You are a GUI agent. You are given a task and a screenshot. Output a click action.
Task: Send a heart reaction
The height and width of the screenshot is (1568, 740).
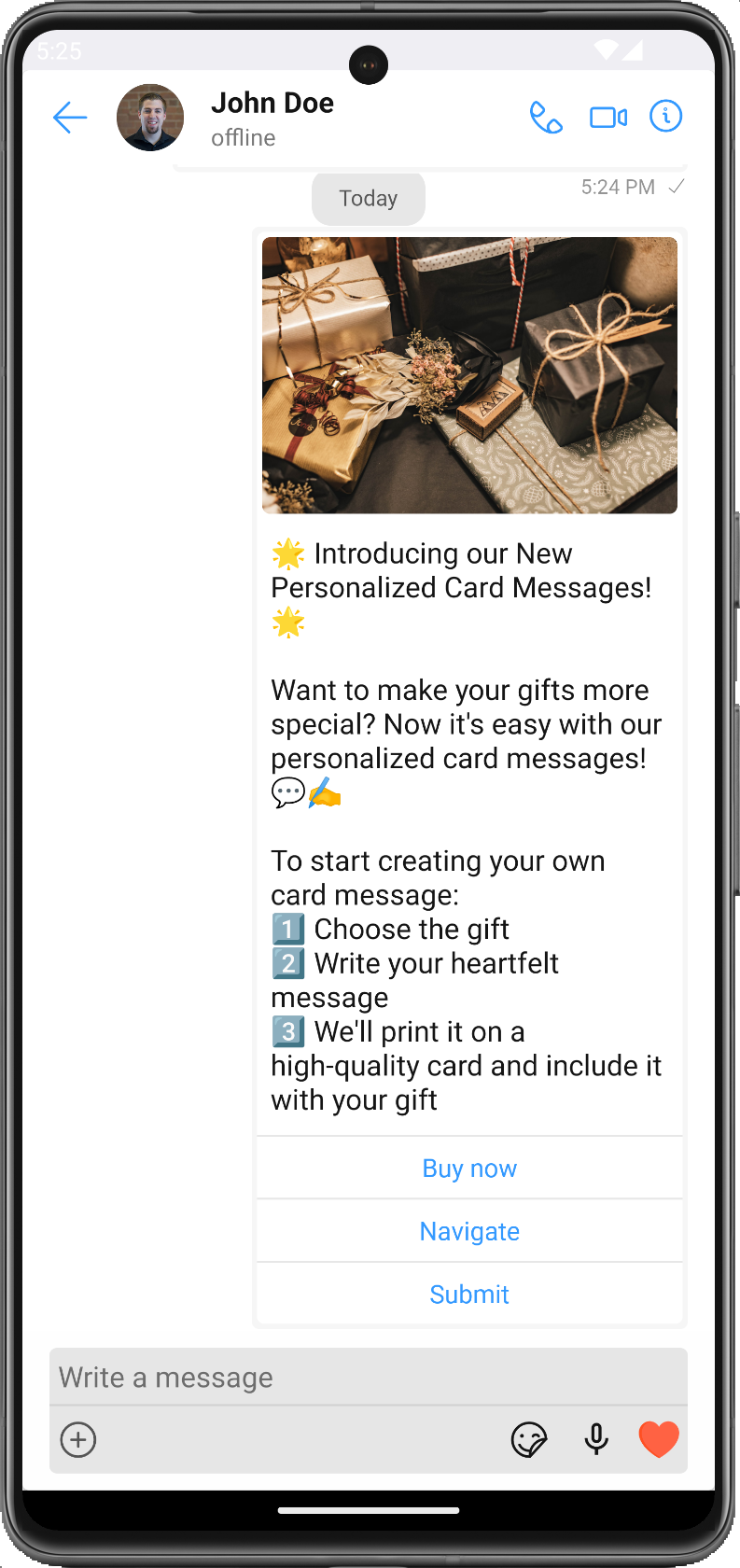[x=659, y=1439]
